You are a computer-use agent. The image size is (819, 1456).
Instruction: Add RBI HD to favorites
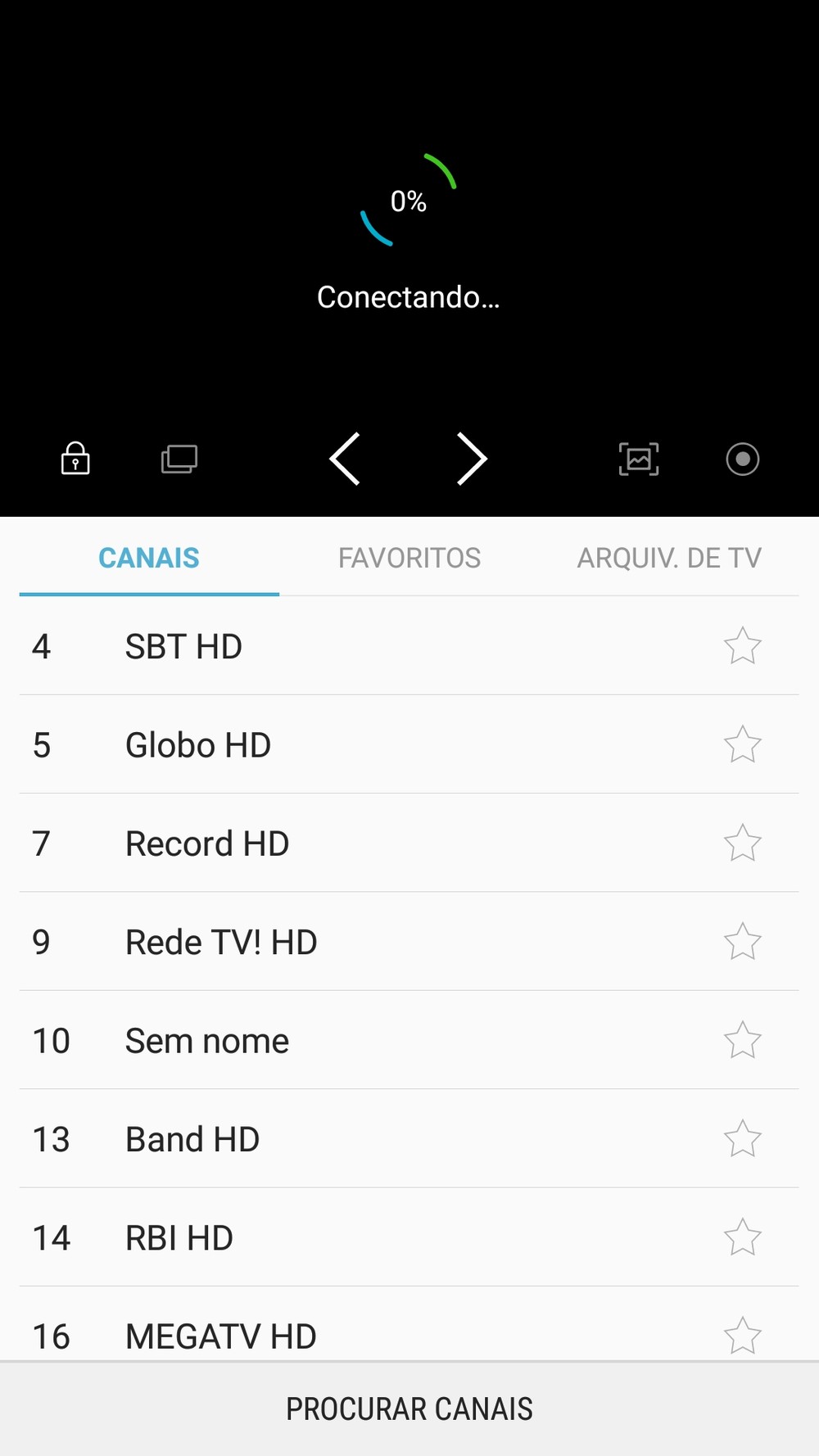tap(743, 1237)
